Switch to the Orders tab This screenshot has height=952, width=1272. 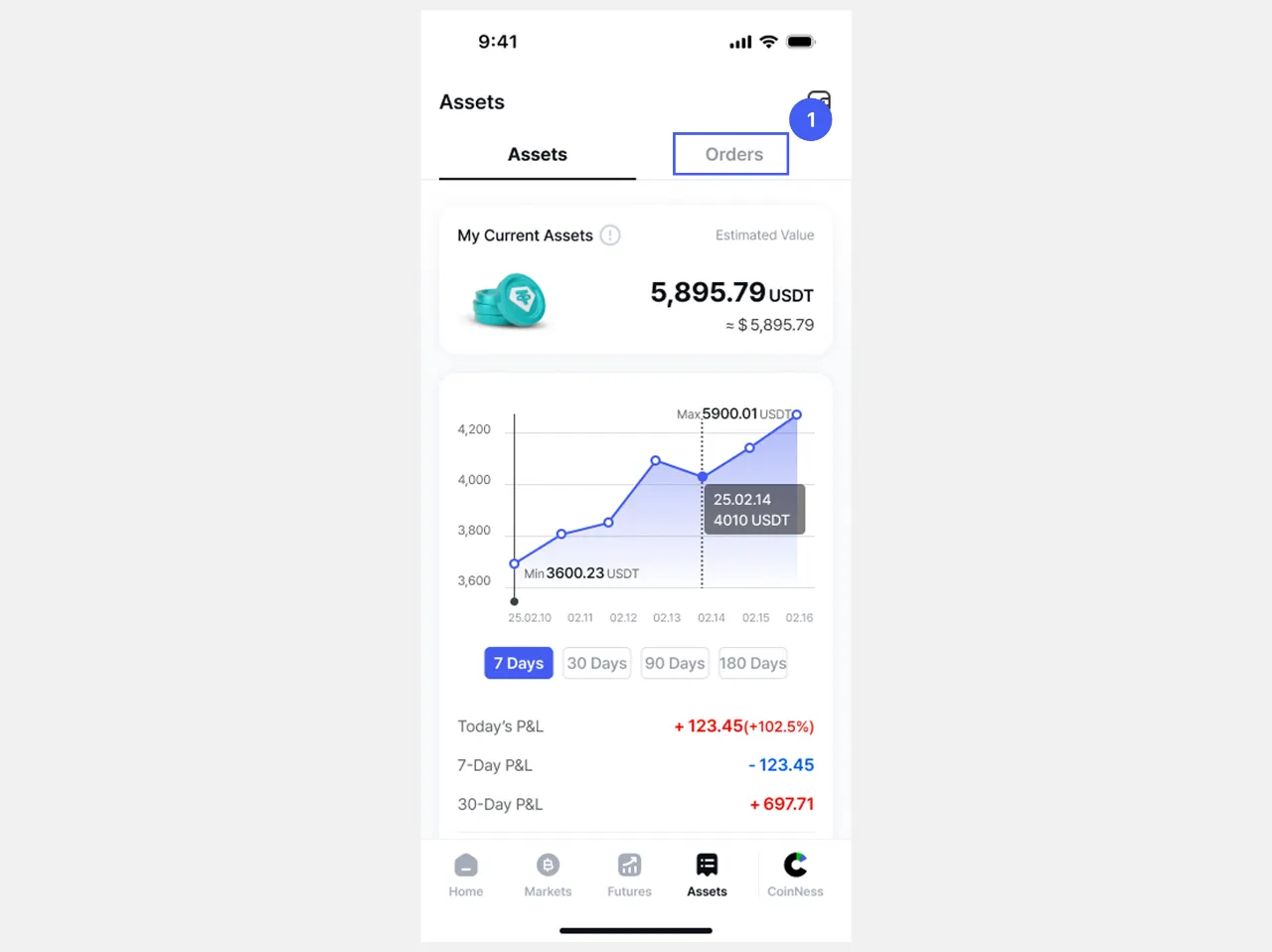732,155
